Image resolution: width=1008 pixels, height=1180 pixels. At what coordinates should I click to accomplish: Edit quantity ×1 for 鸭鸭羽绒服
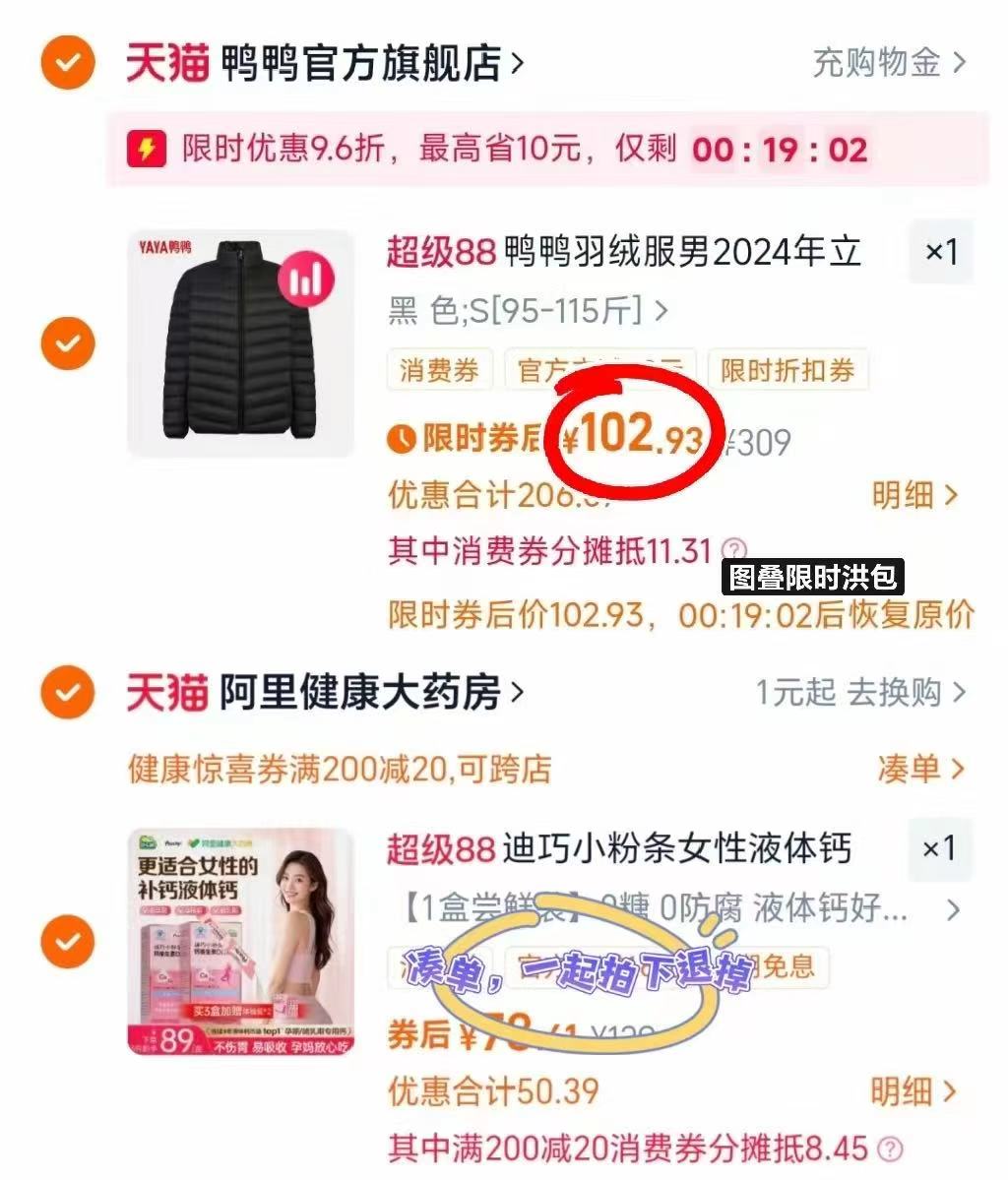click(x=940, y=253)
